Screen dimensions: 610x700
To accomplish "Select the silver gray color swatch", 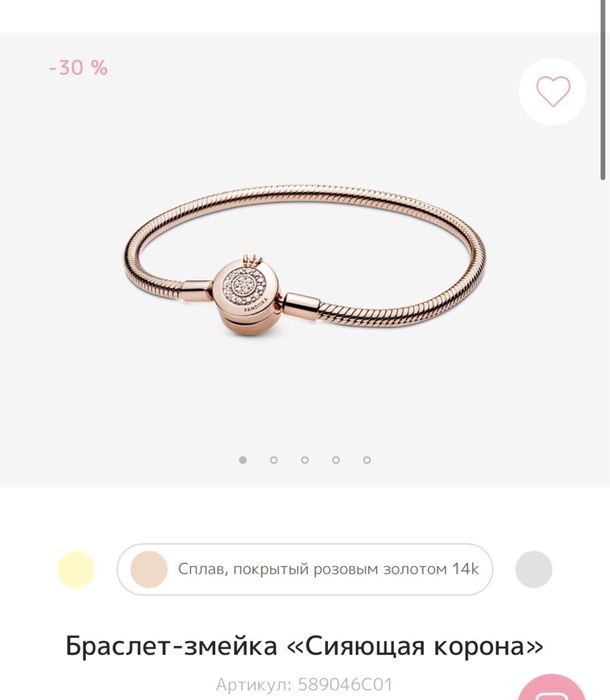I will [x=534, y=569].
